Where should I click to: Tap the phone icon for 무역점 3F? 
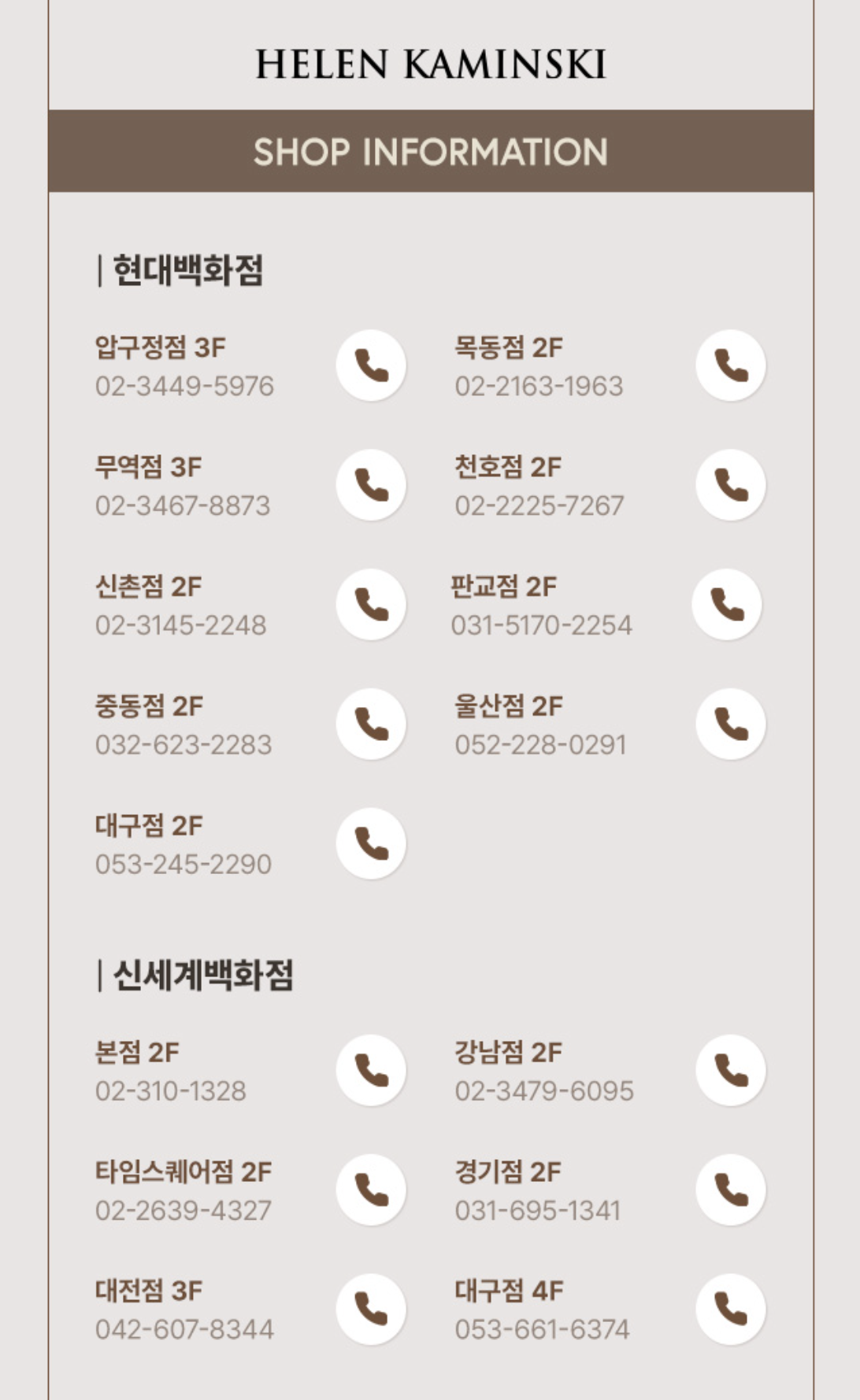(x=371, y=485)
